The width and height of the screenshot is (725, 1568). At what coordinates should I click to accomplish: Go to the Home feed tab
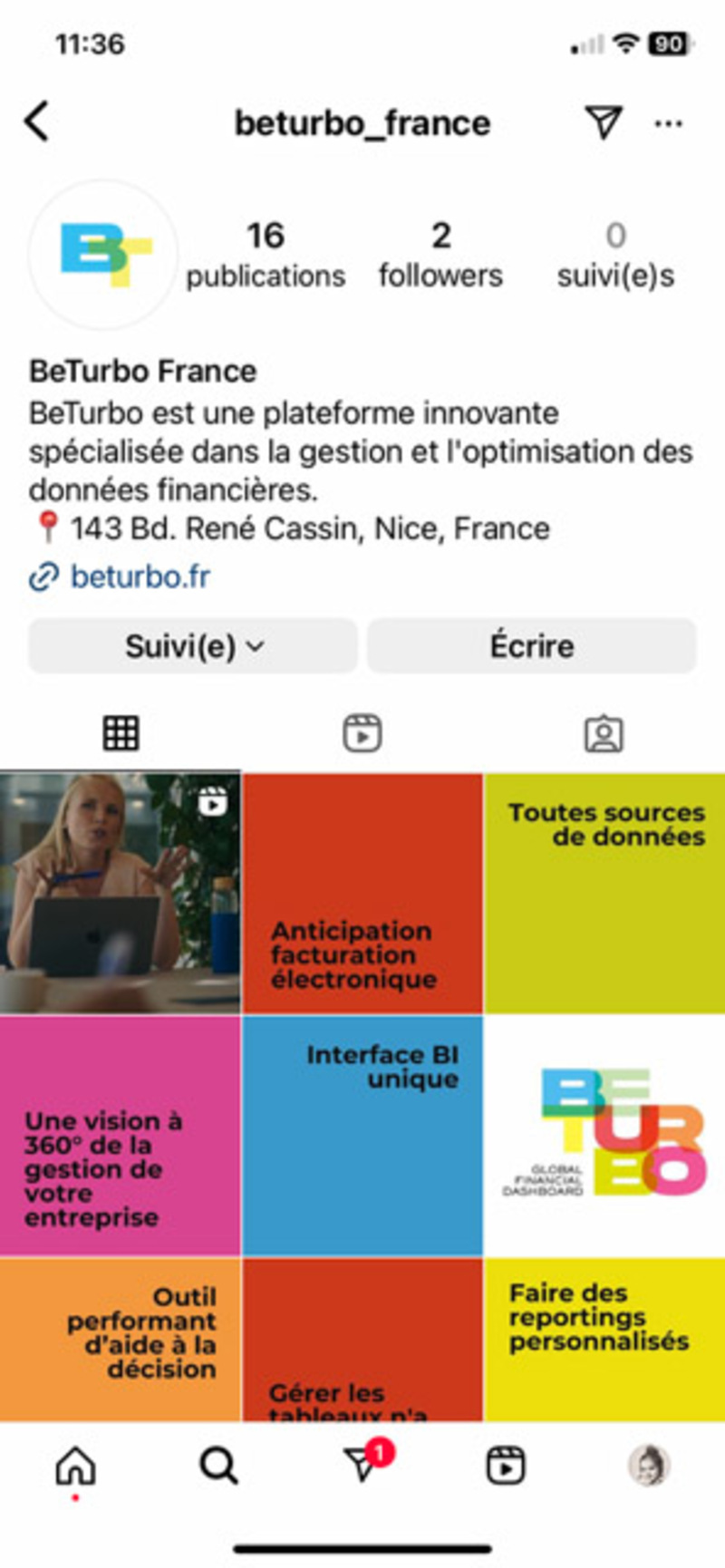point(75,1465)
